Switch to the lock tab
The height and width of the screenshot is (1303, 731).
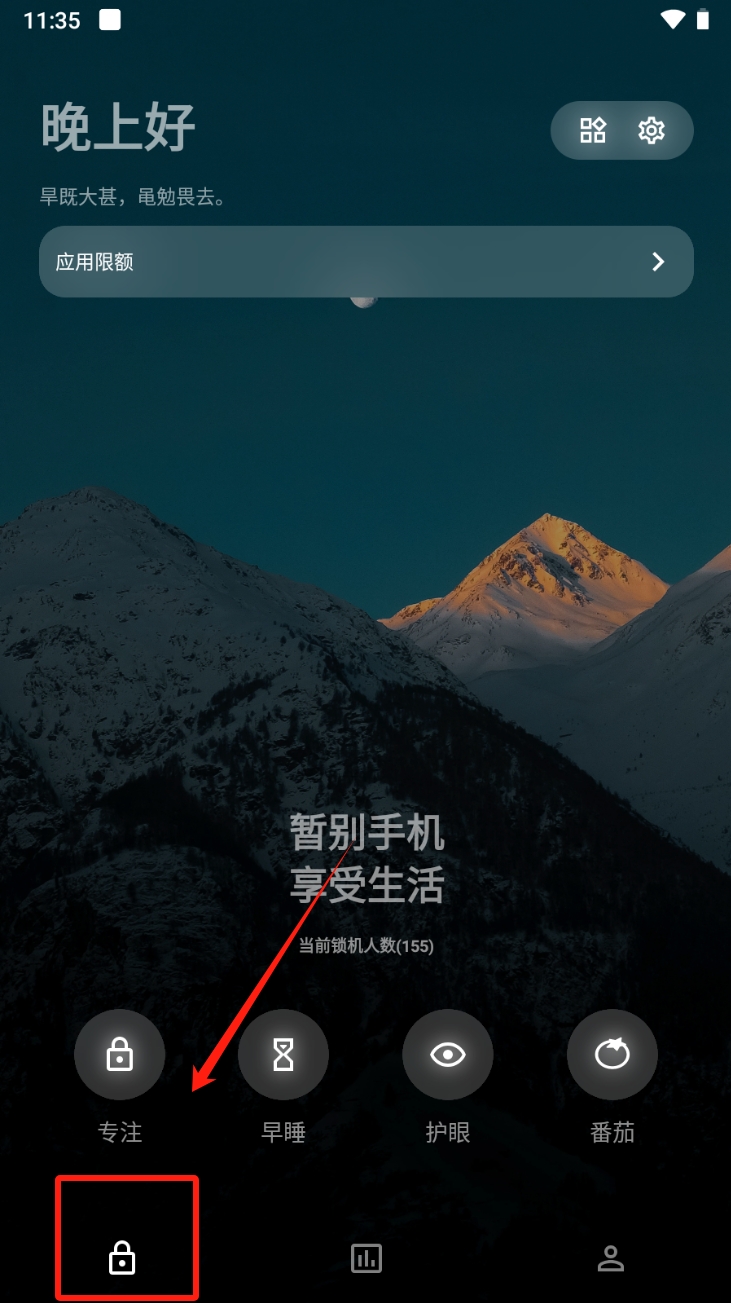point(122,1258)
